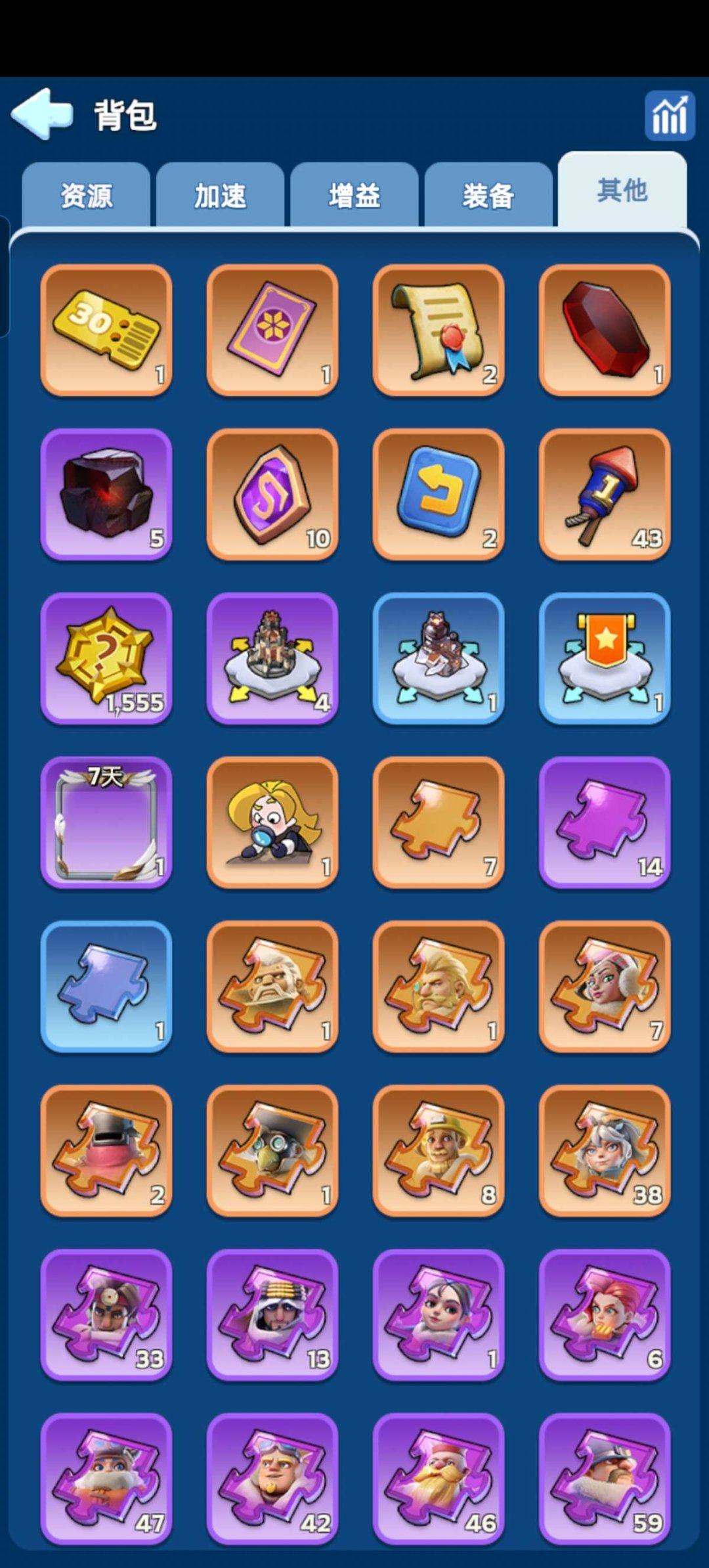Screen dimensions: 709x1568
Task: Select the 7天 avatar frame item
Action: pos(106,822)
